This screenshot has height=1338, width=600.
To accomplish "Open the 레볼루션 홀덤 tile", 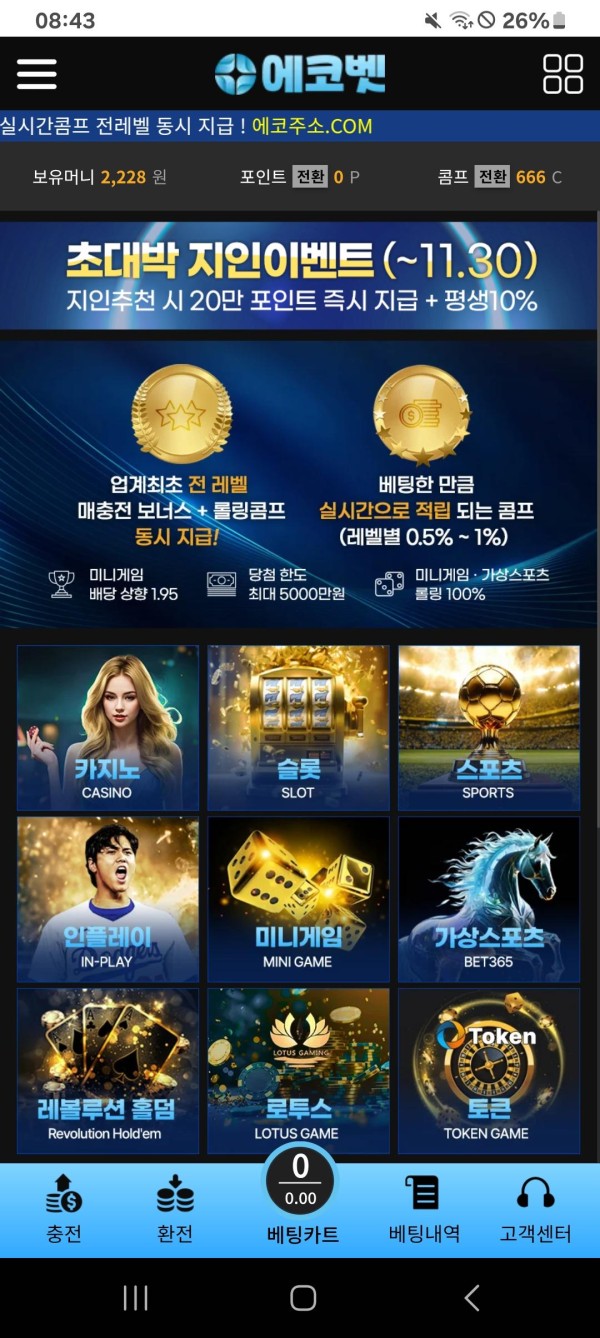I will [108, 1070].
